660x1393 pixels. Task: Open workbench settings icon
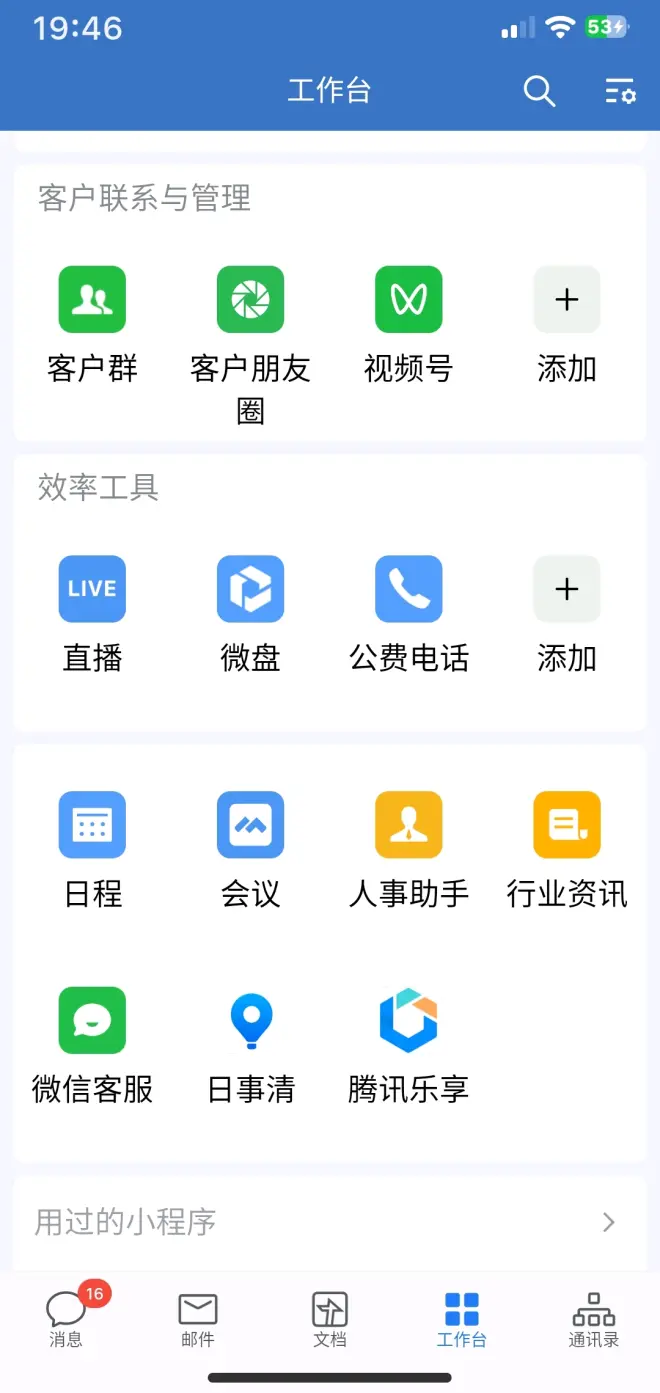tap(620, 91)
